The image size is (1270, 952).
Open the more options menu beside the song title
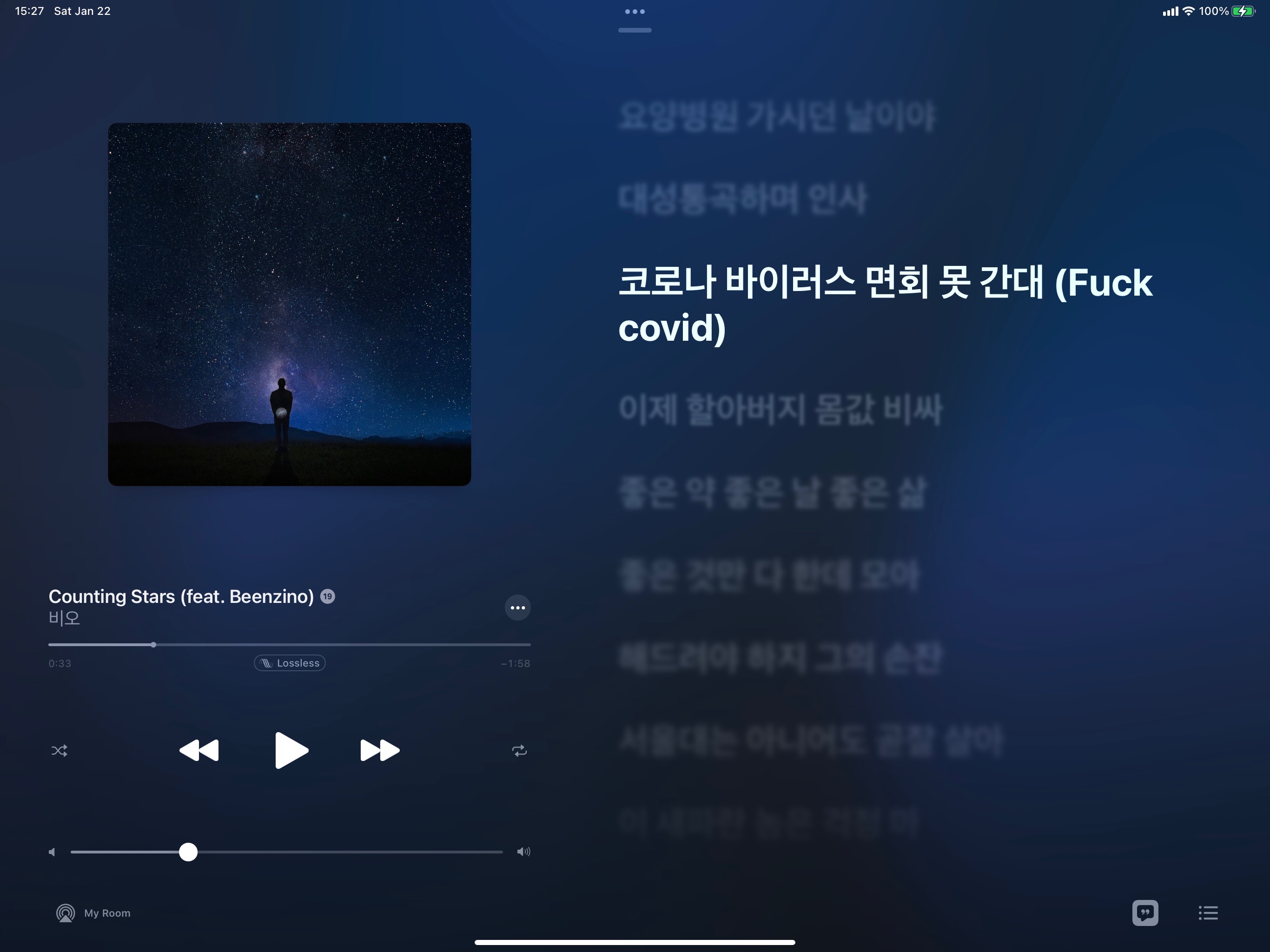517,608
